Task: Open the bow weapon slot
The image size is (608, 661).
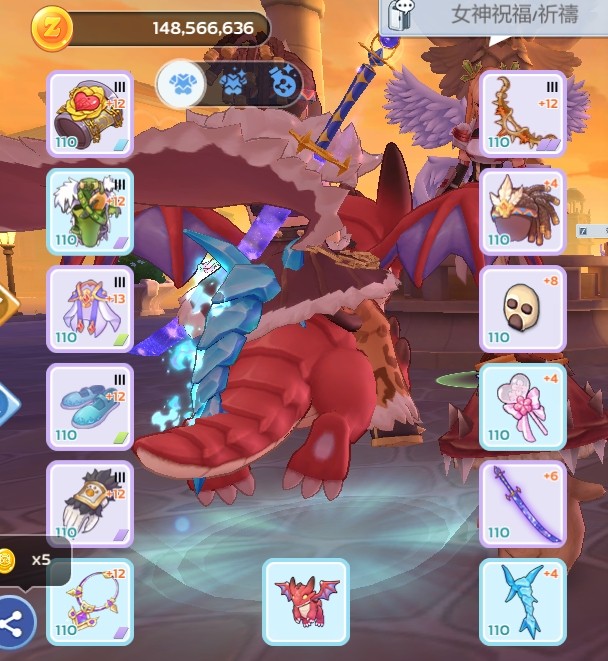Action: pyautogui.click(x=523, y=113)
